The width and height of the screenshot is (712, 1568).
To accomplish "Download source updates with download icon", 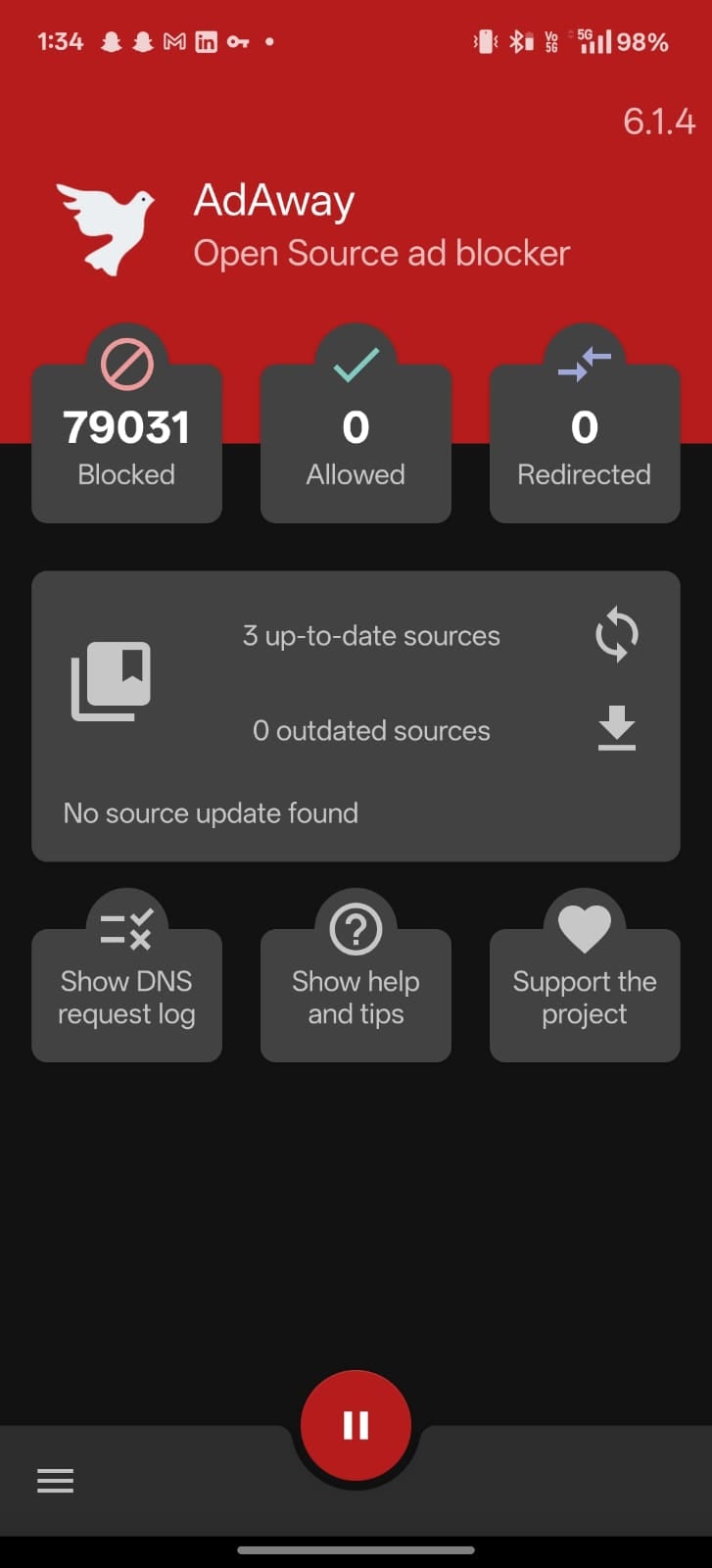I will (x=617, y=729).
